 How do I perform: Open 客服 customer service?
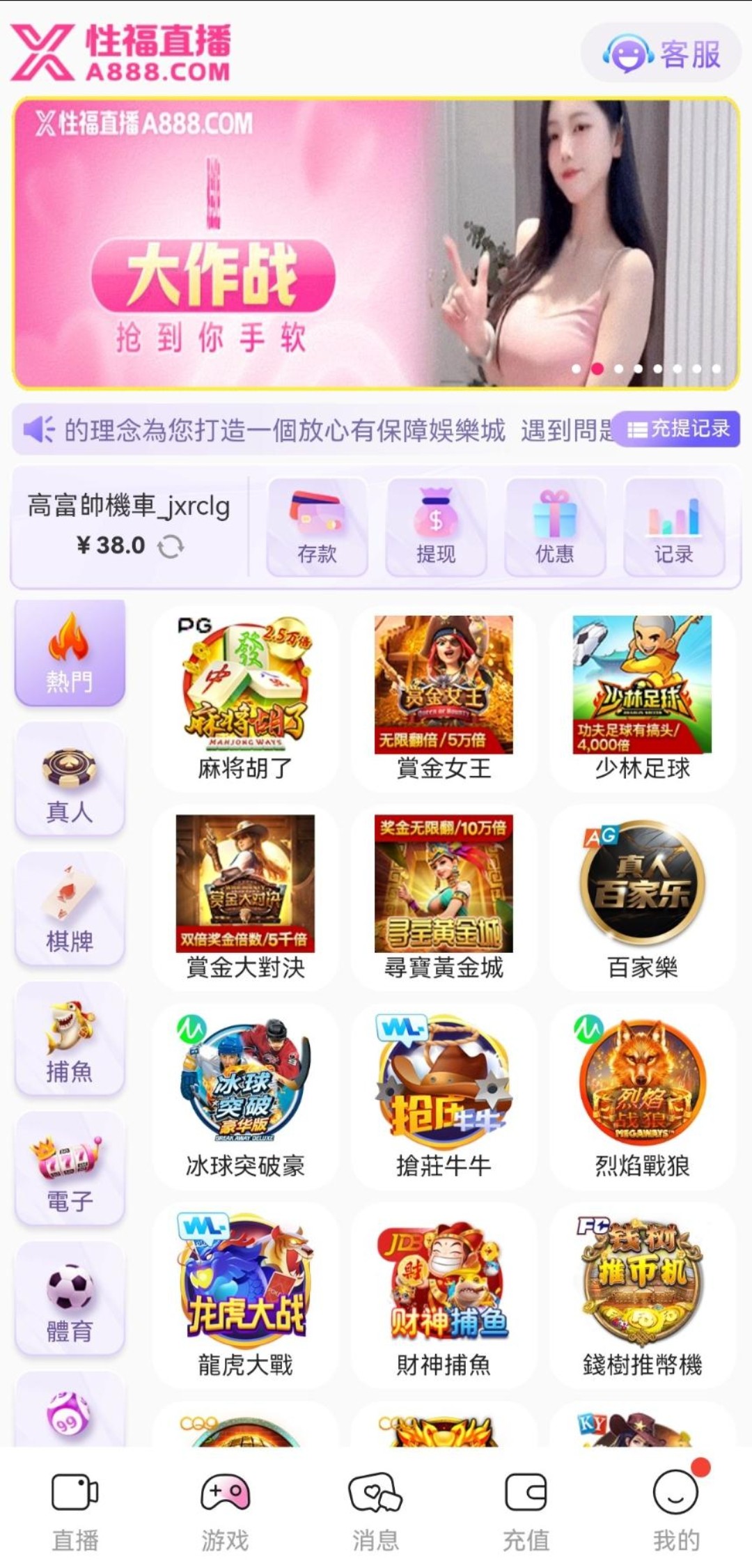tap(661, 54)
